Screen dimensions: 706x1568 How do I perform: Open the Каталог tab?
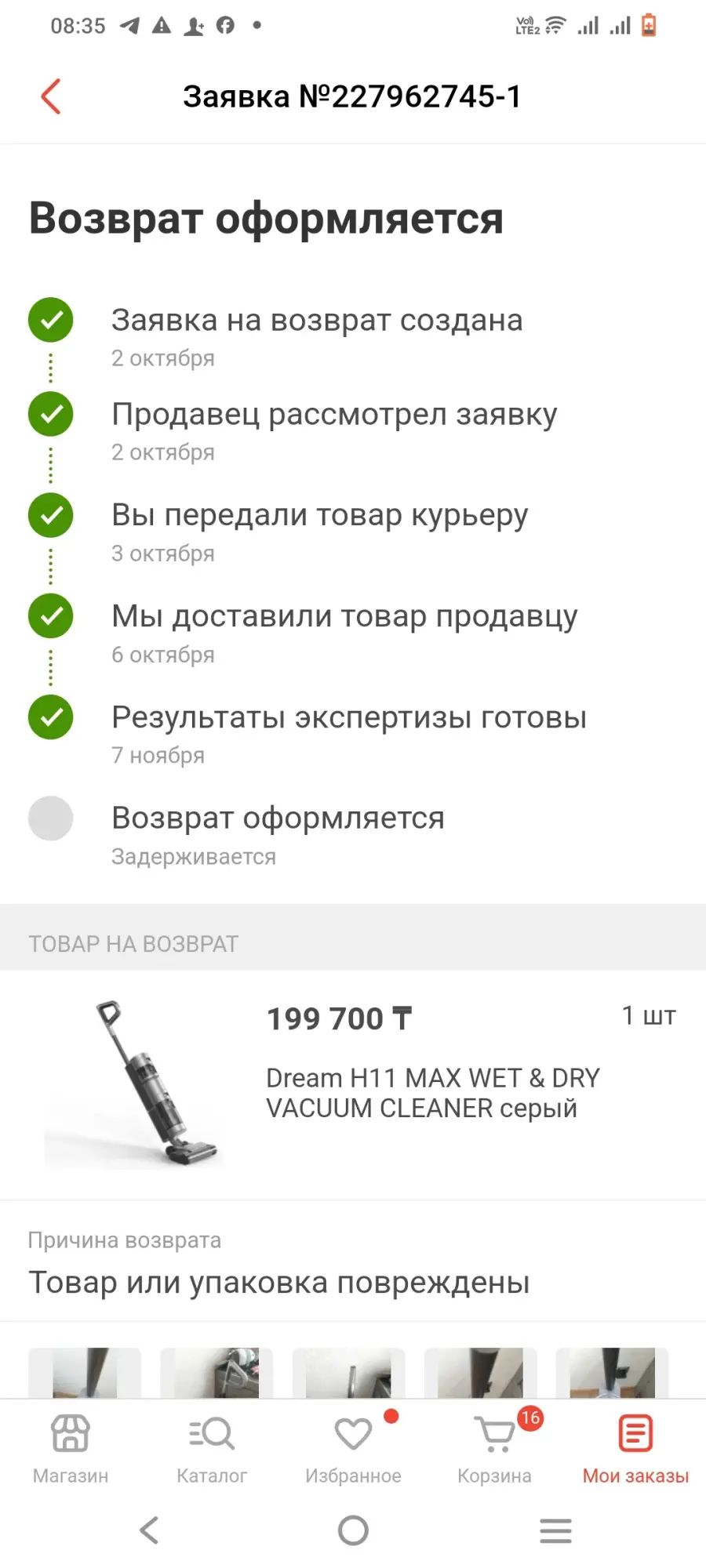pyautogui.click(x=212, y=1449)
